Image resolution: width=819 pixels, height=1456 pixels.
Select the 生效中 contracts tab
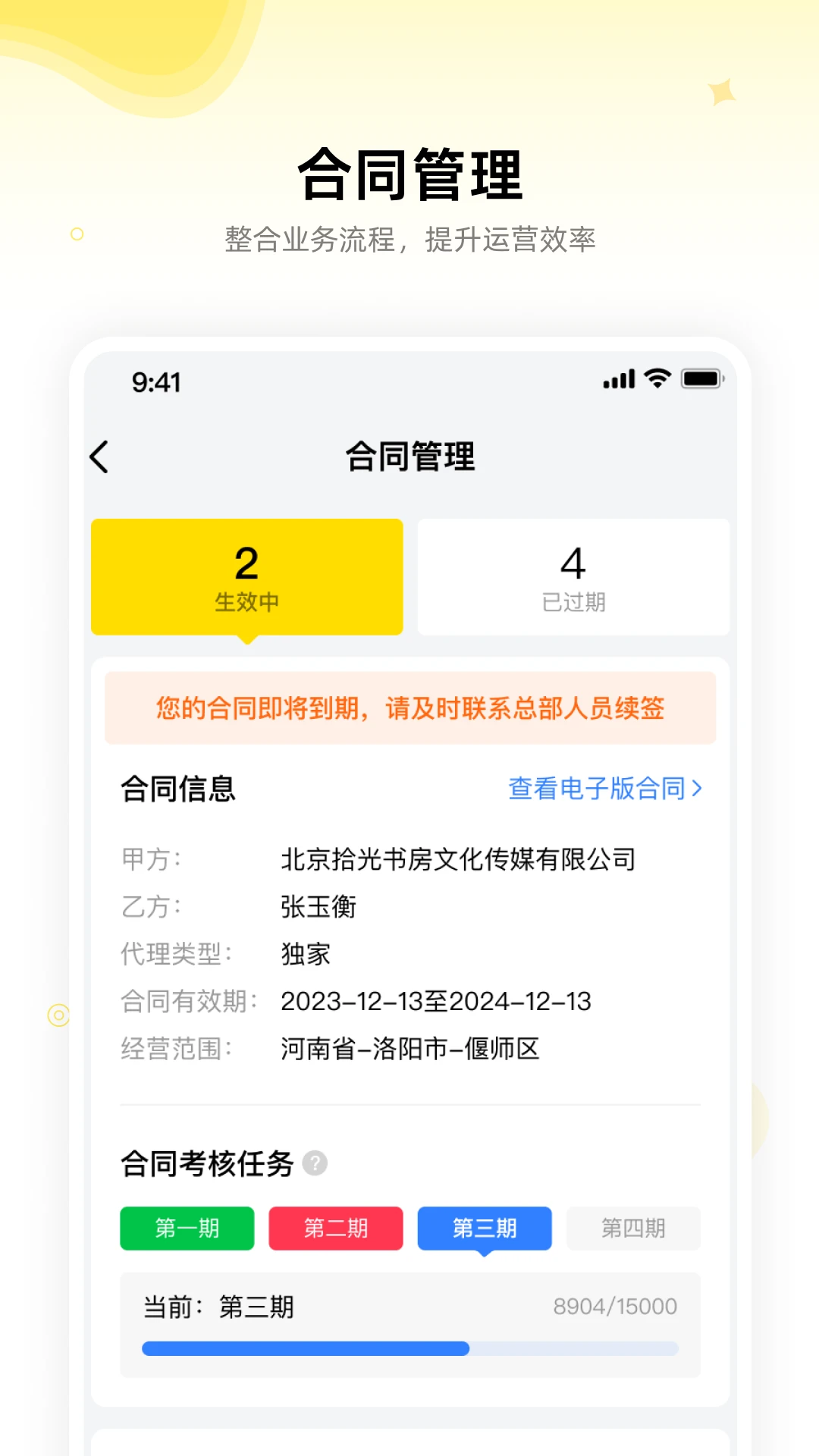[246, 576]
